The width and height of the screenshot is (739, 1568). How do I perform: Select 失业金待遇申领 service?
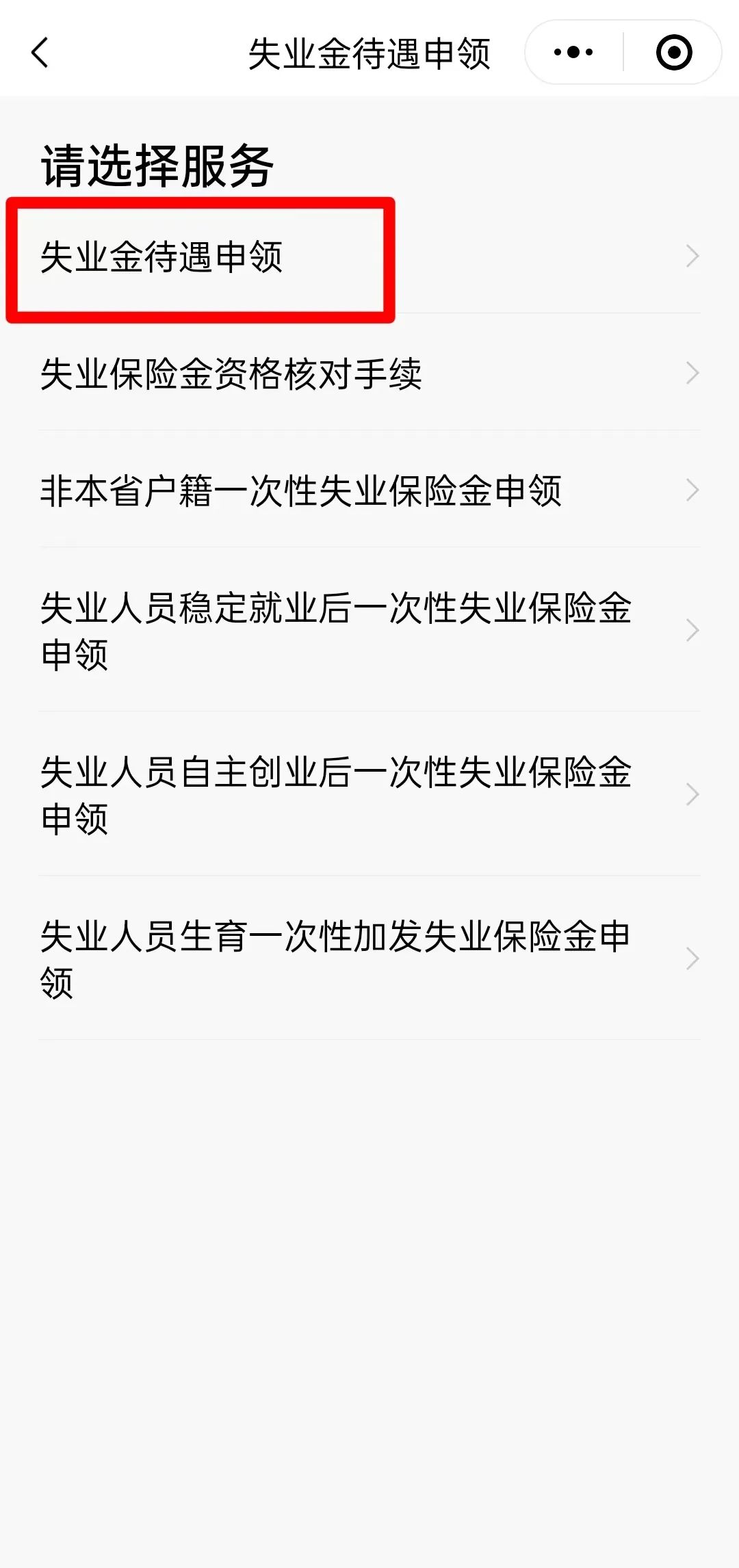[x=161, y=257]
